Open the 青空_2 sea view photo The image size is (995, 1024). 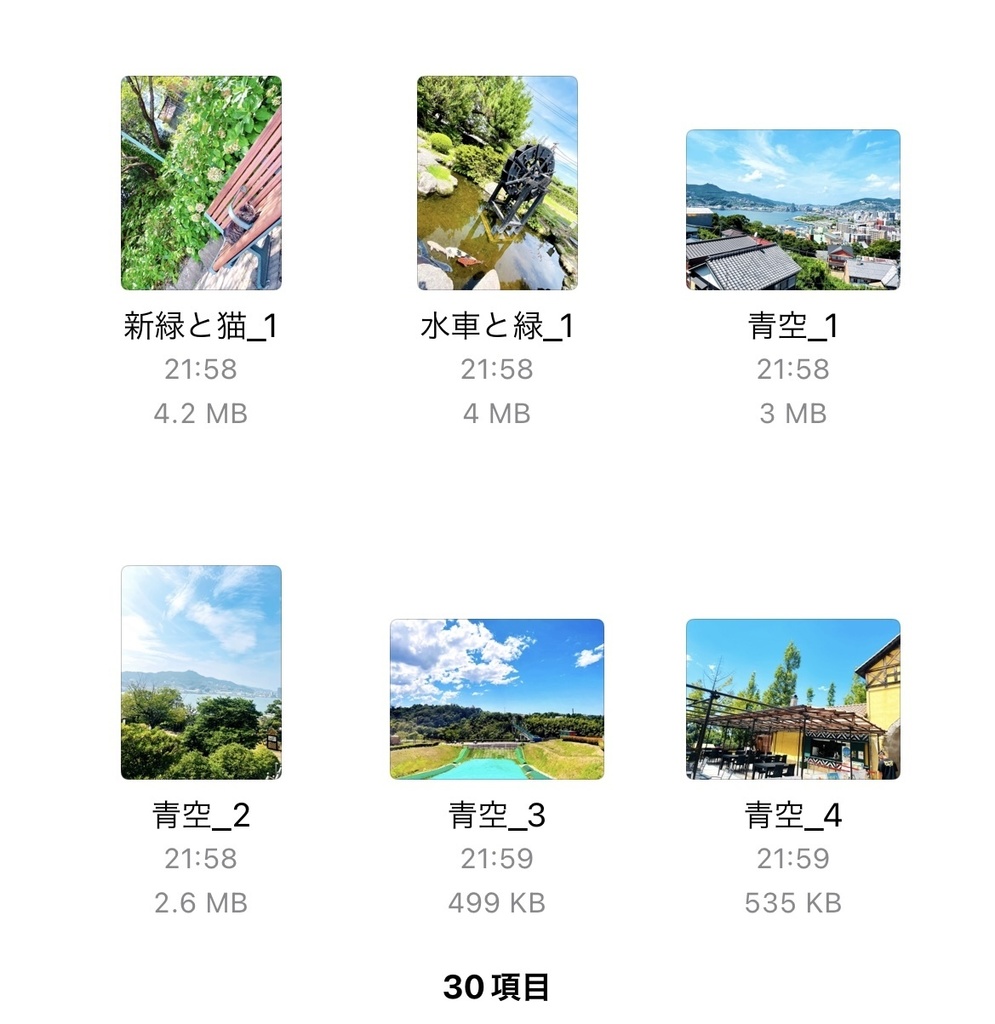pyautogui.click(x=200, y=671)
